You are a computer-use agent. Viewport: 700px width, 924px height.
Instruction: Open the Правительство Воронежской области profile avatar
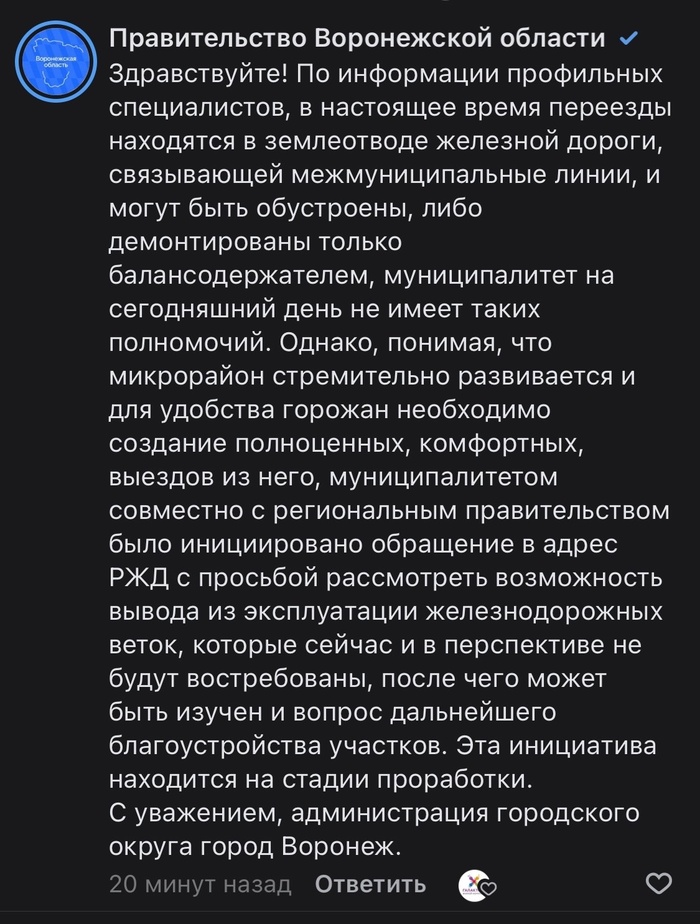coord(57,63)
